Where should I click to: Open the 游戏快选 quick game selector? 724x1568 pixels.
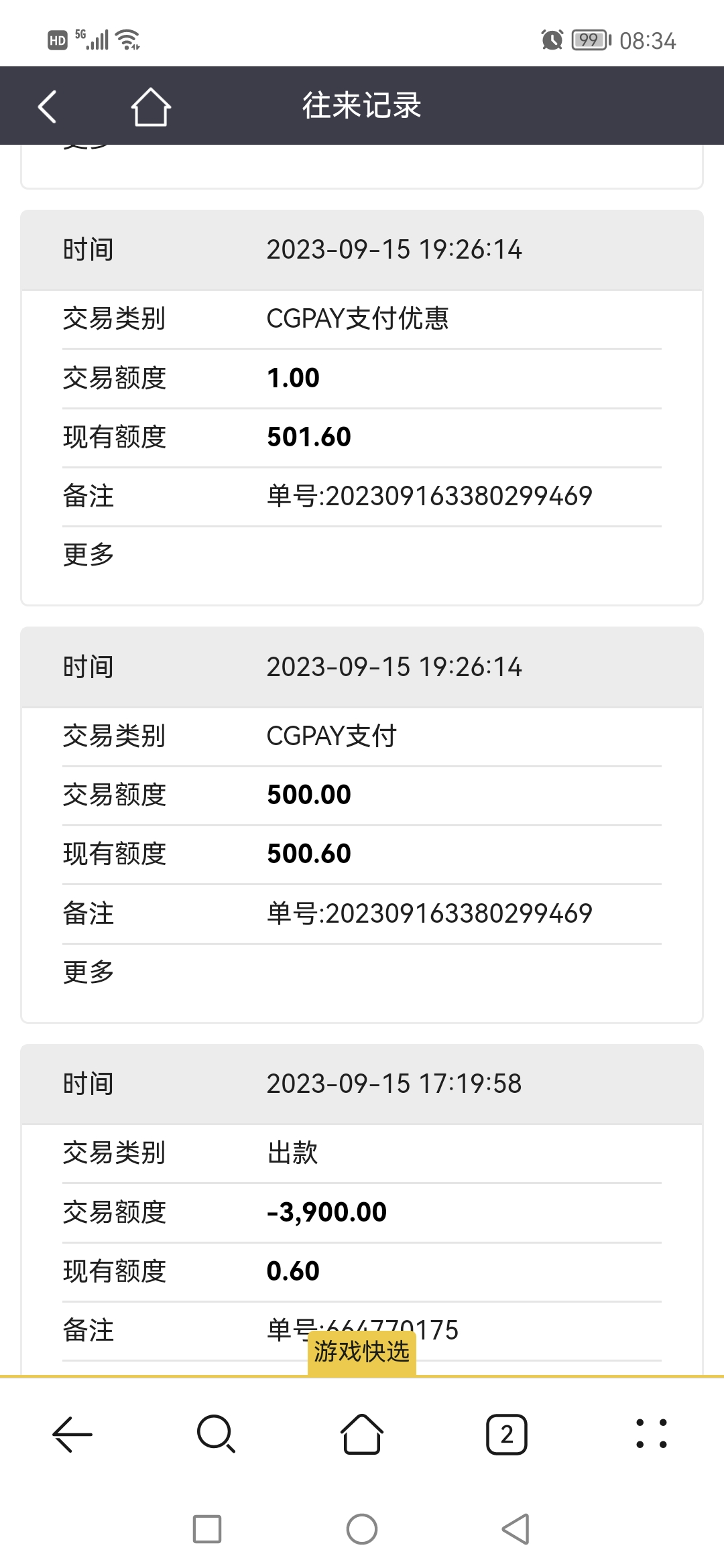(x=361, y=1352)
